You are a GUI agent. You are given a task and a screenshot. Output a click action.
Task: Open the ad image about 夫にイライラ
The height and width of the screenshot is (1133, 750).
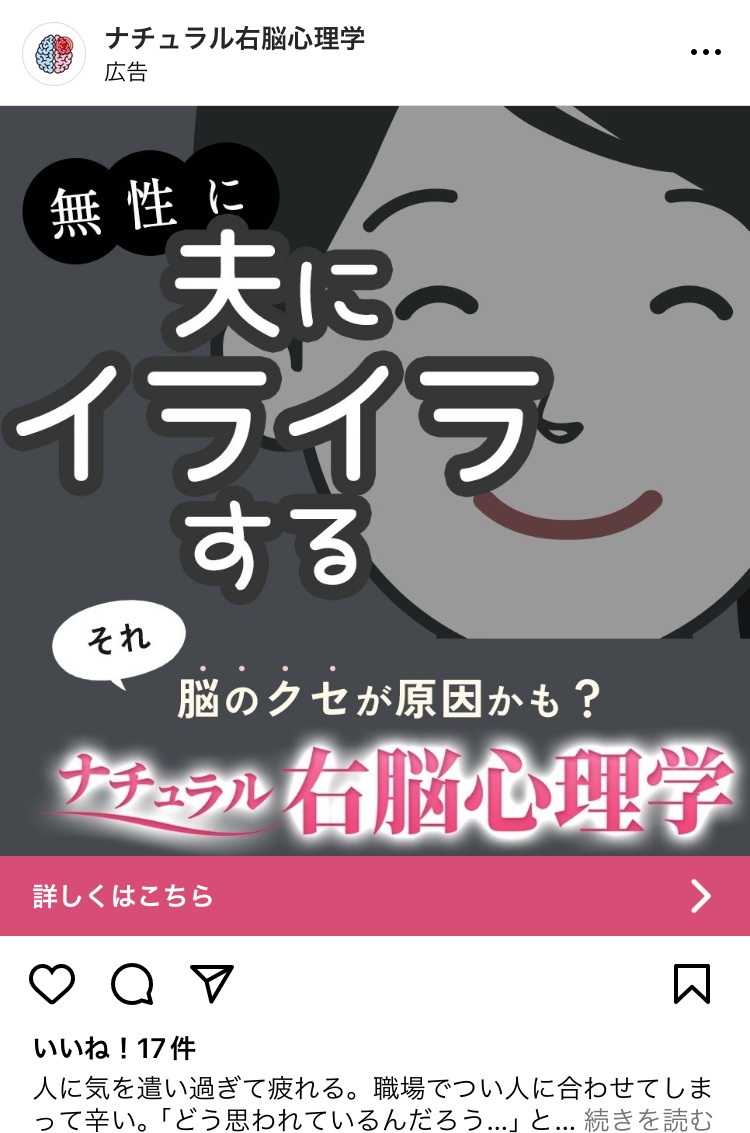pos(375,480)
